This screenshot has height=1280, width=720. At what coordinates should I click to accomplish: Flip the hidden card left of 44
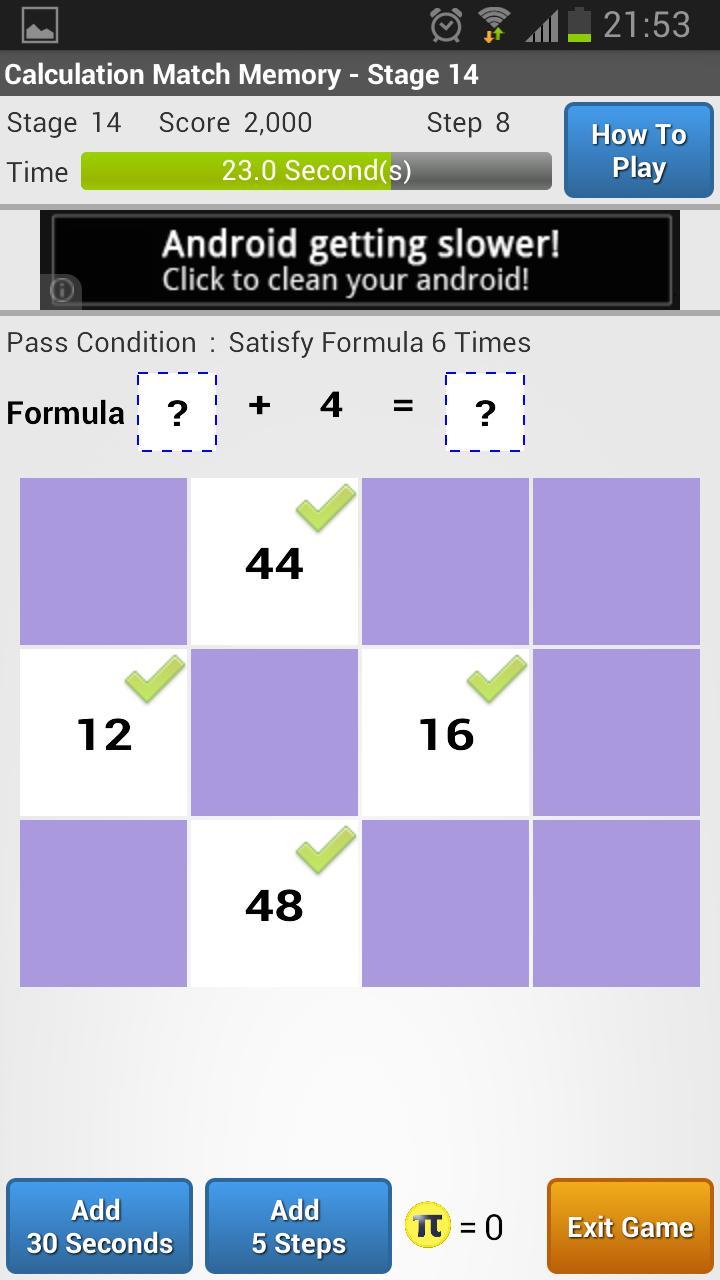tap(103, 561)
